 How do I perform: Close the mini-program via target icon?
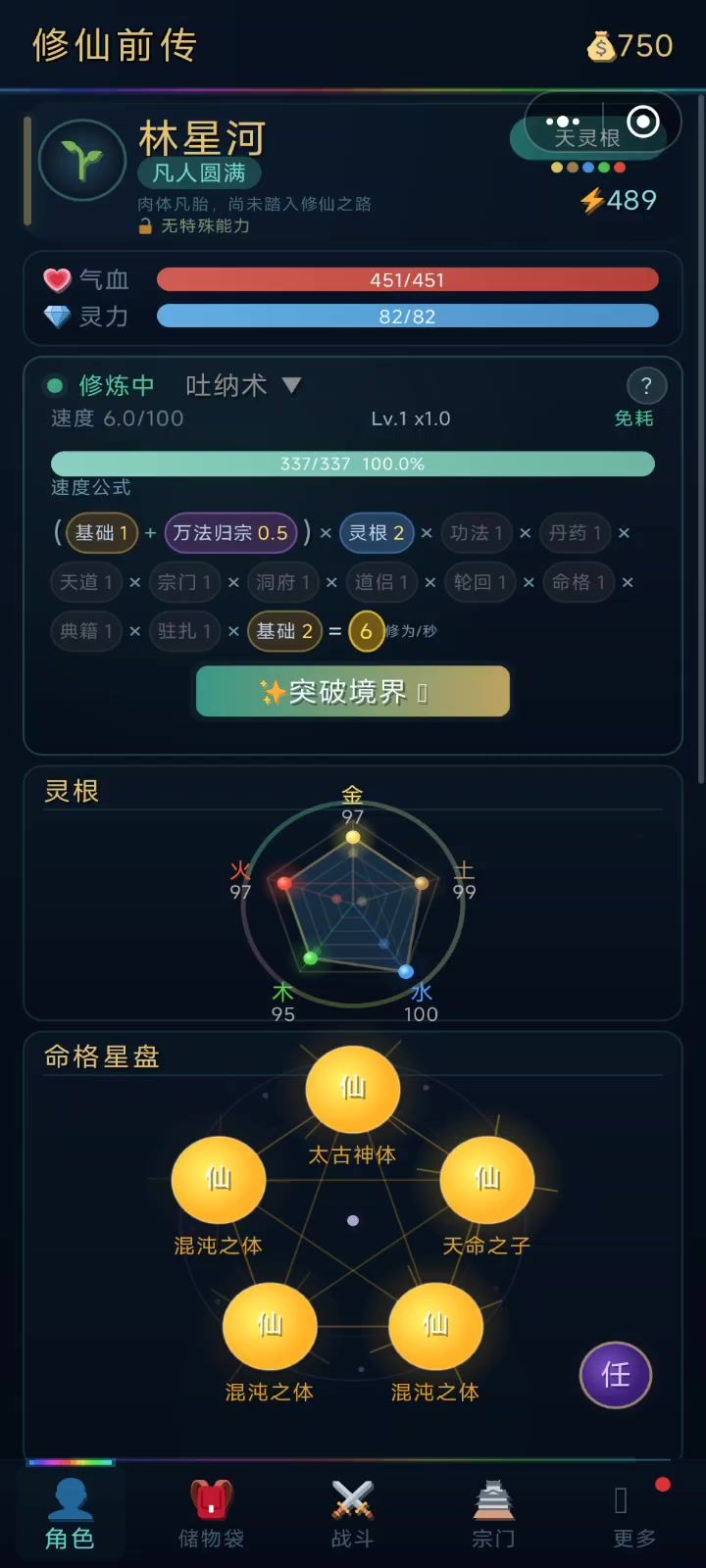[643, 122]
